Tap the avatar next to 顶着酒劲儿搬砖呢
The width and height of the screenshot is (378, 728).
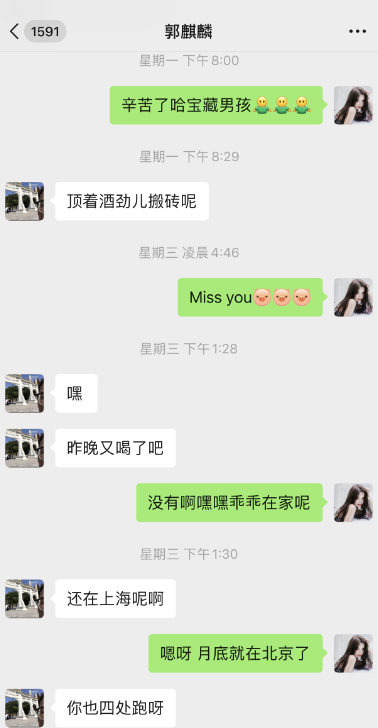25,201
